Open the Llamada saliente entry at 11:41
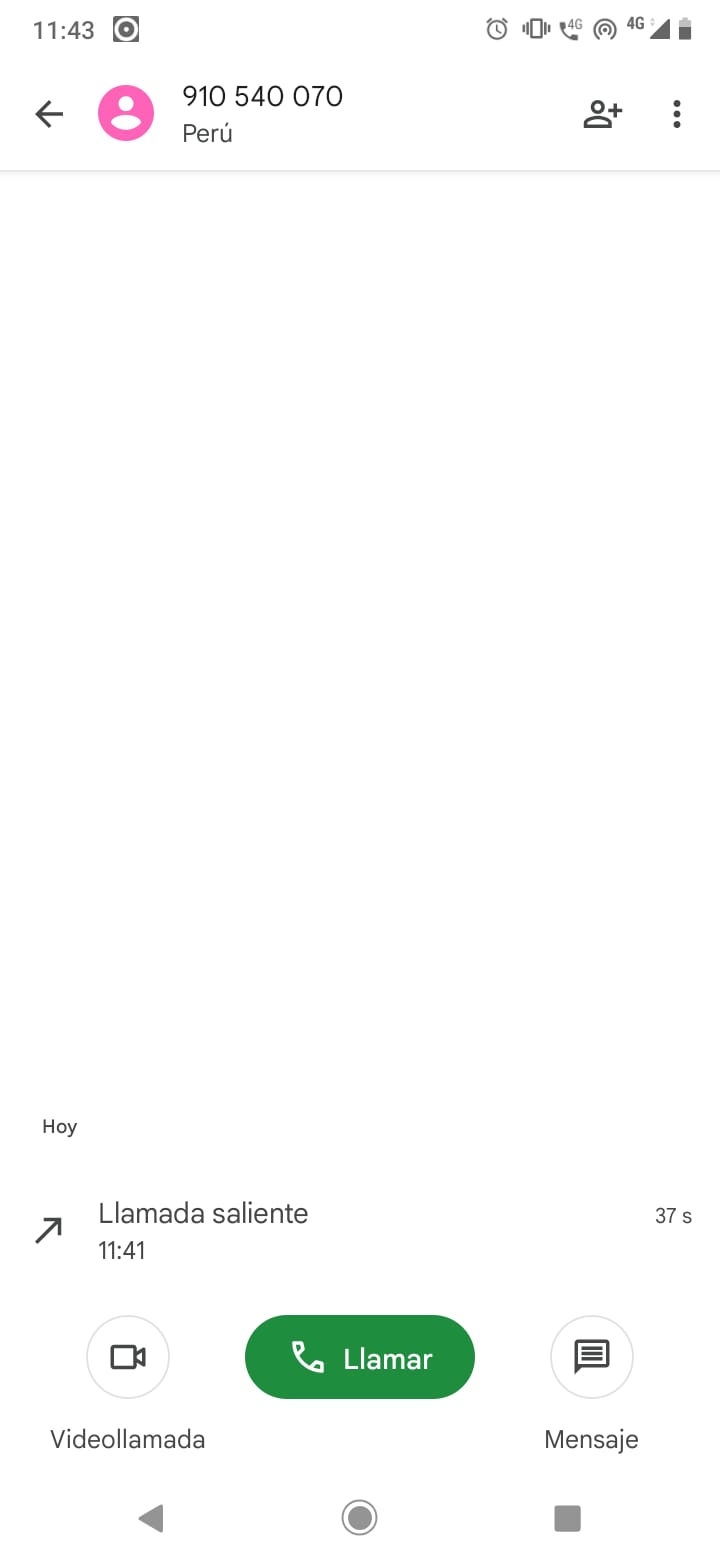 (360, 1230)
